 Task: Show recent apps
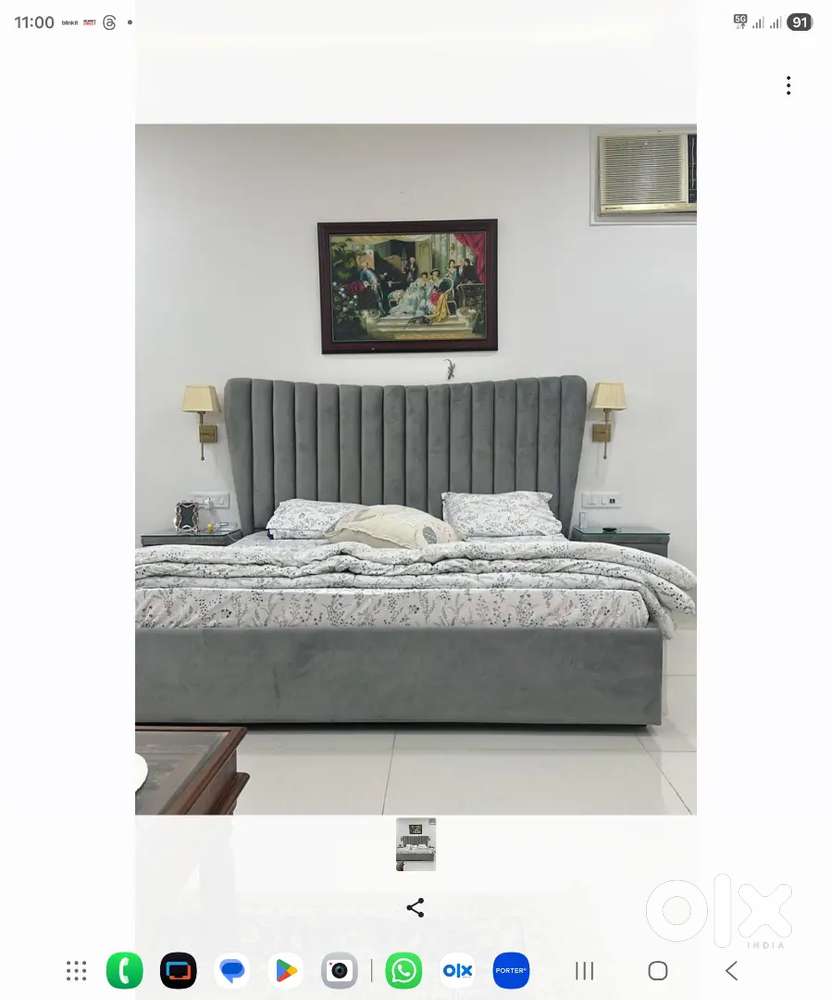(x=585, y=970)
